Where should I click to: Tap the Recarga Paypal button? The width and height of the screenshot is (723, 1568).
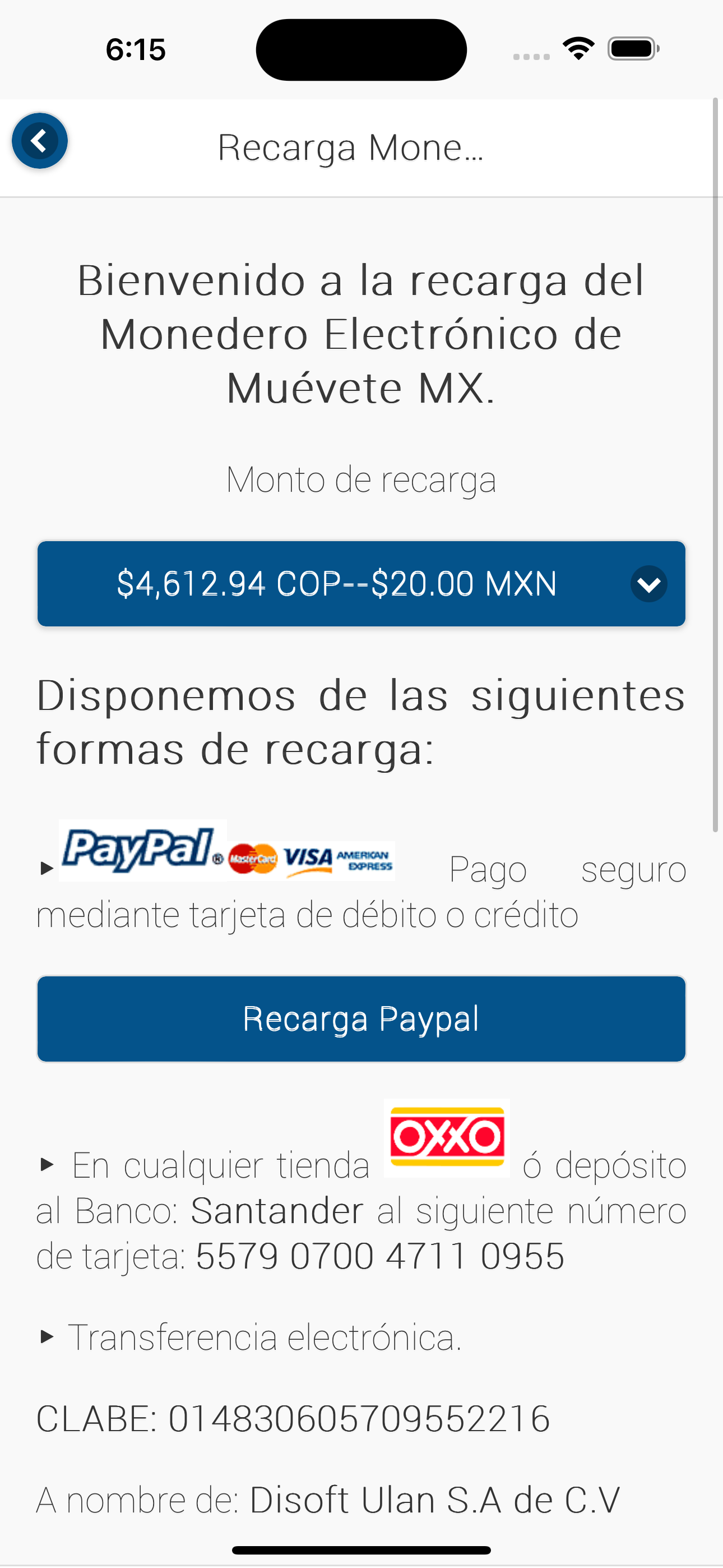click(x=361, y=1019)
